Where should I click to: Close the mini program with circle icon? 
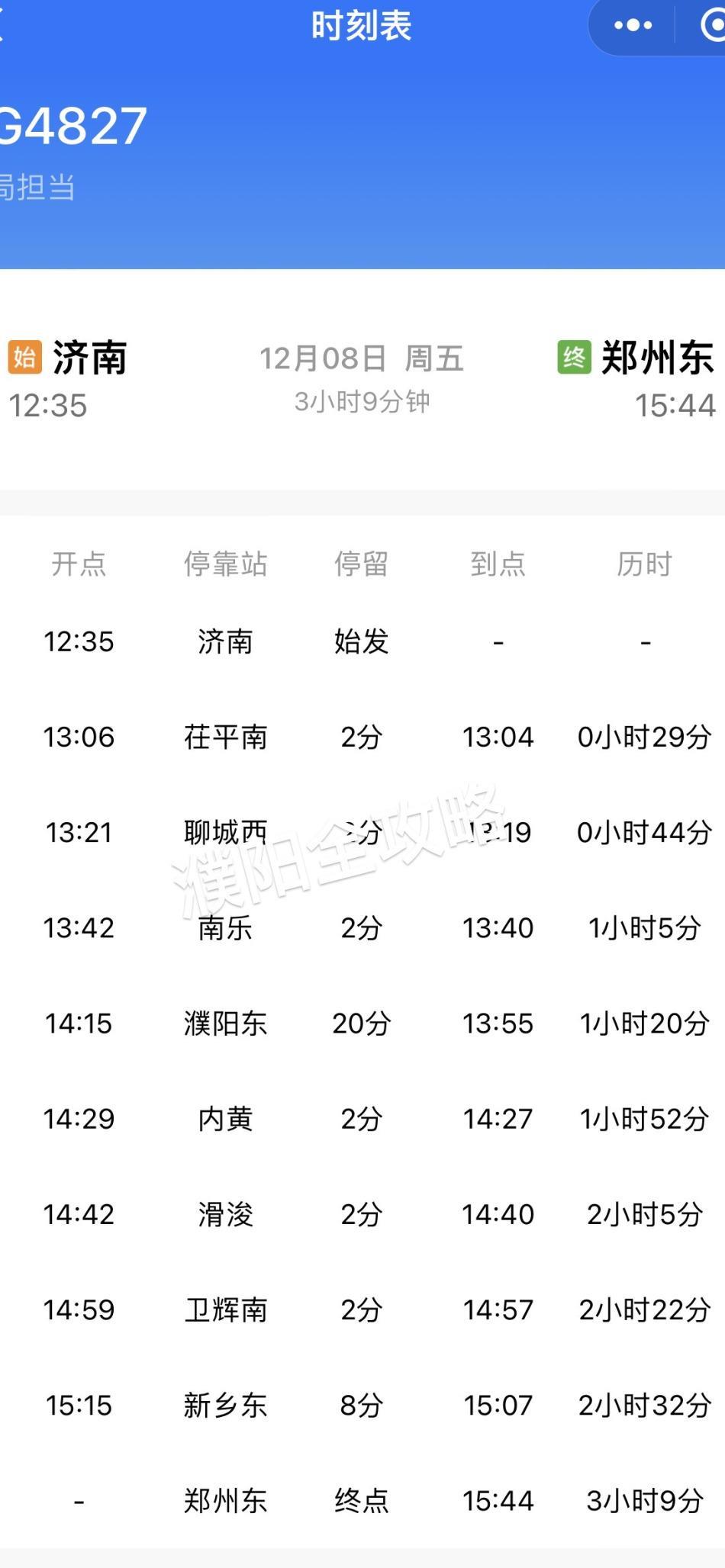pyautogui.click(x=714, y=26)
